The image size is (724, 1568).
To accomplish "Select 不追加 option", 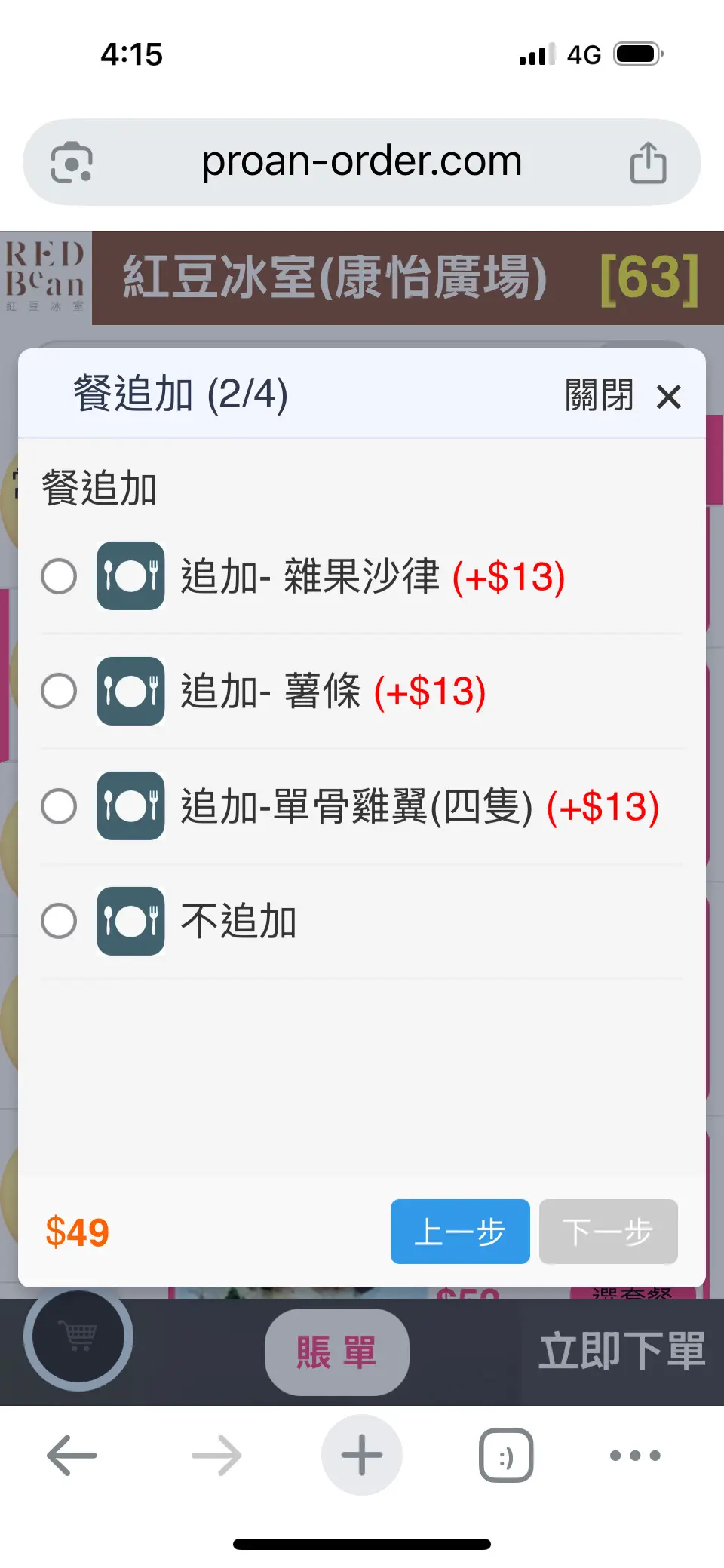I will click(59, 921).
